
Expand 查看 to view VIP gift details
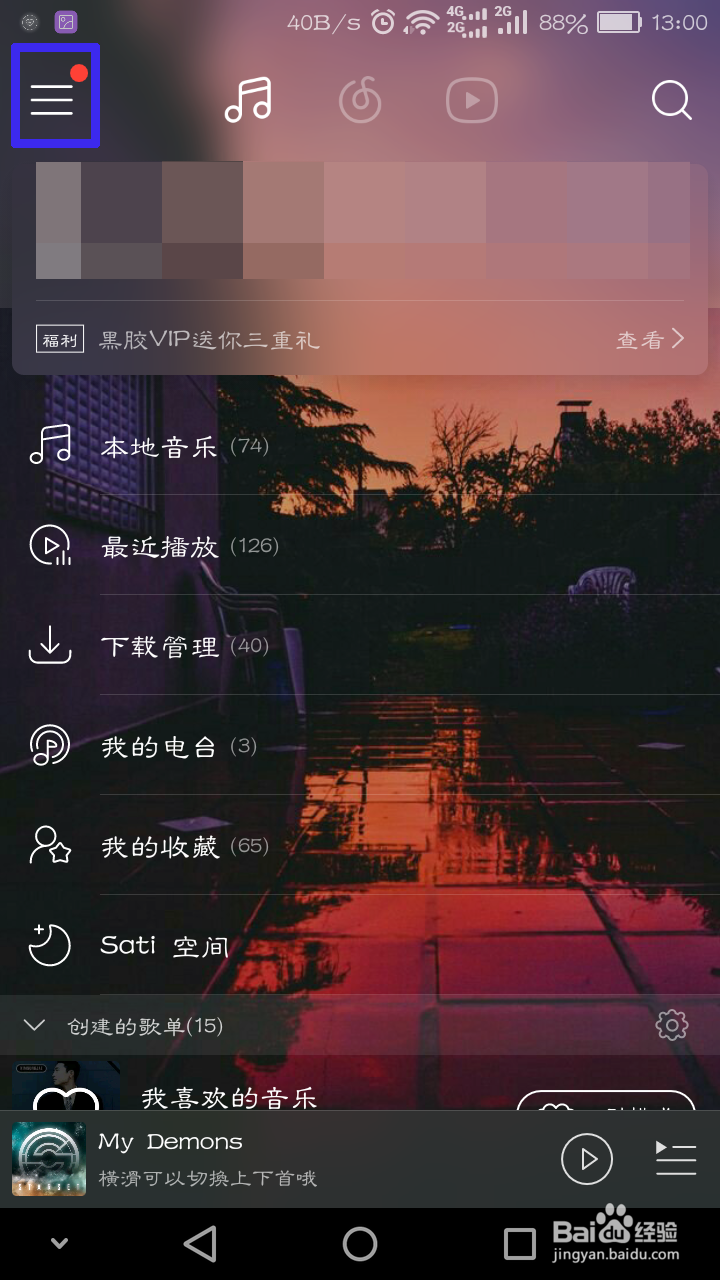(648, 340)
